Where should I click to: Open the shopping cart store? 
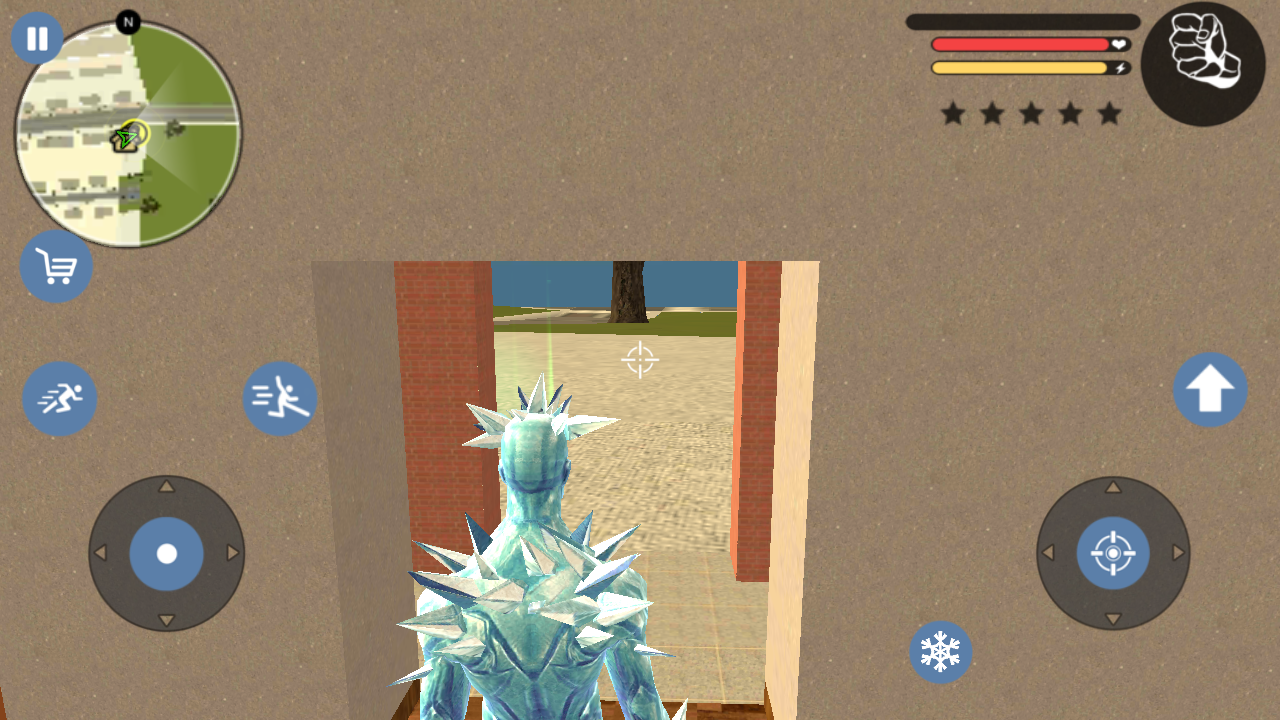click(x=56, y=266)
